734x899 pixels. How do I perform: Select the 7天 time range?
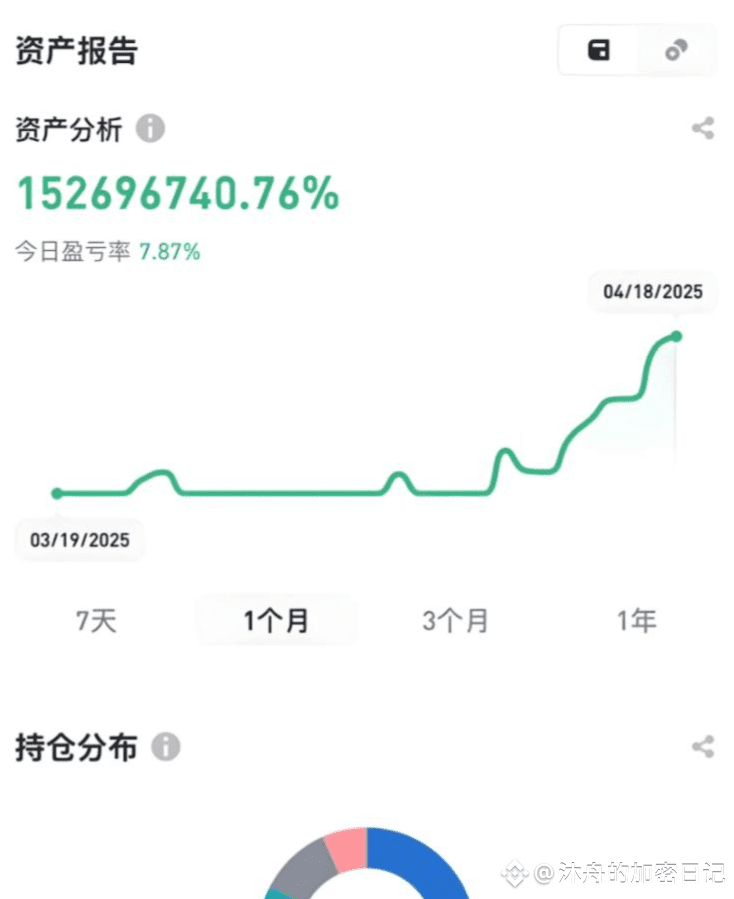97,621
